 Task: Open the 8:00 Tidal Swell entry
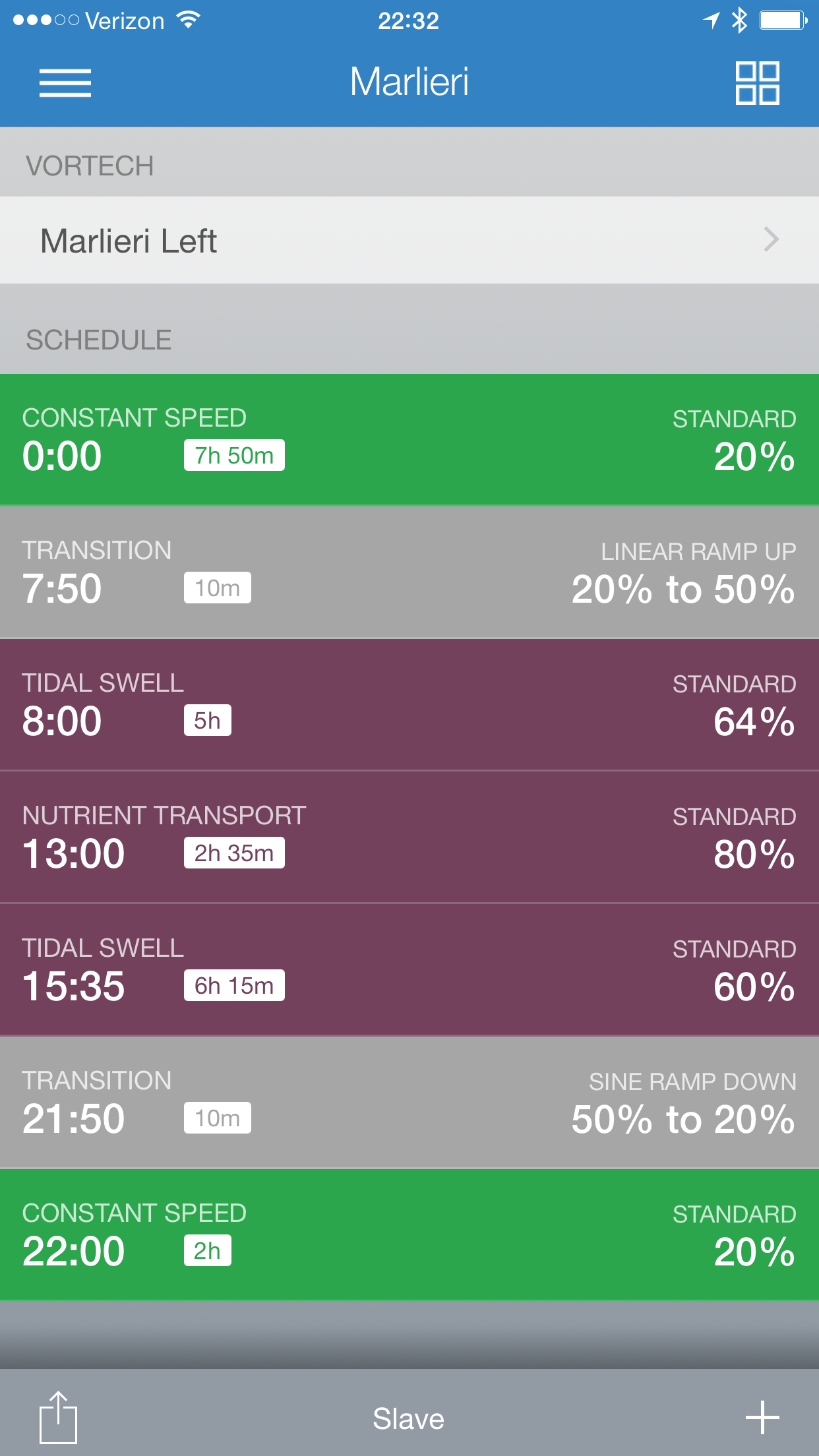409,704
